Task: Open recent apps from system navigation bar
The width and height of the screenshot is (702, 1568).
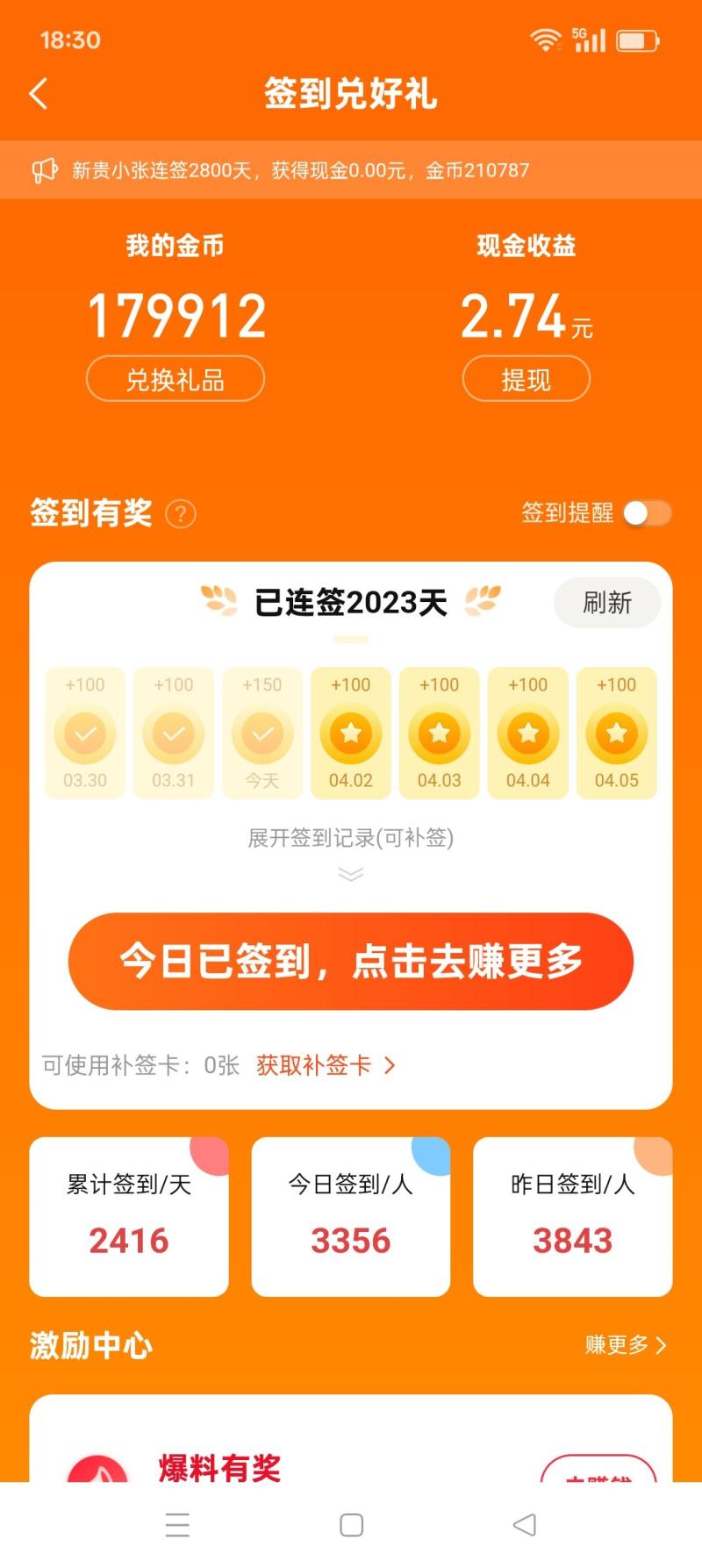Action: click(x=177, y=1525)
